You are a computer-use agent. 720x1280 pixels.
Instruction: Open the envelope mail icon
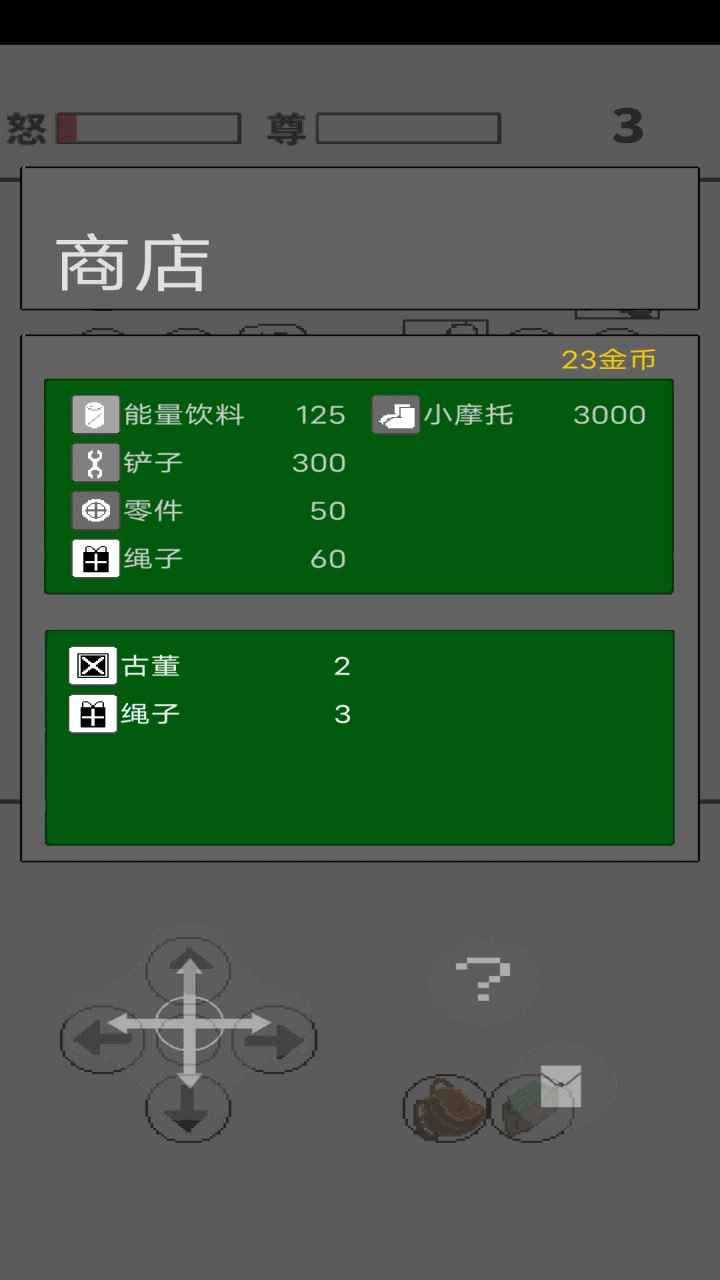[x=561, y=1086]
